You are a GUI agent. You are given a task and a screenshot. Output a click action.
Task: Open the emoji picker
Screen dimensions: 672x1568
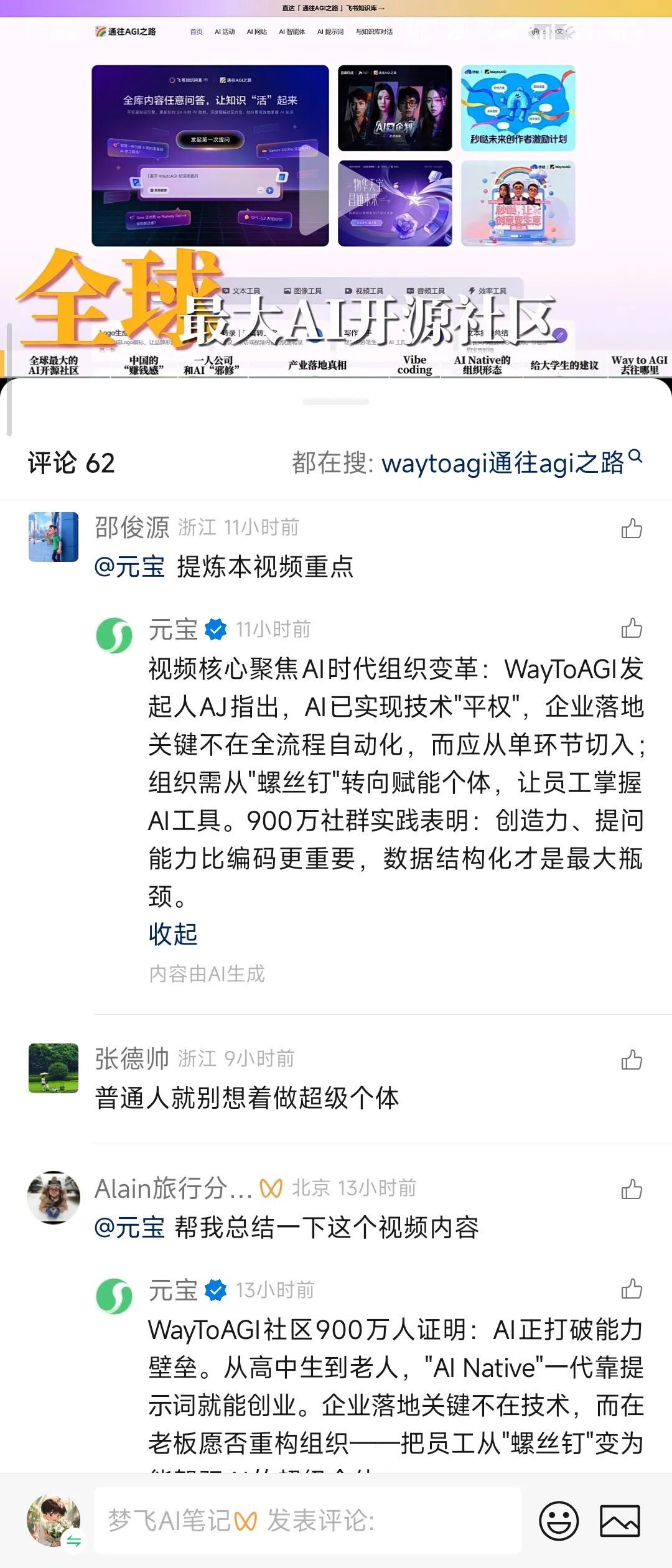coord(558,1521)
